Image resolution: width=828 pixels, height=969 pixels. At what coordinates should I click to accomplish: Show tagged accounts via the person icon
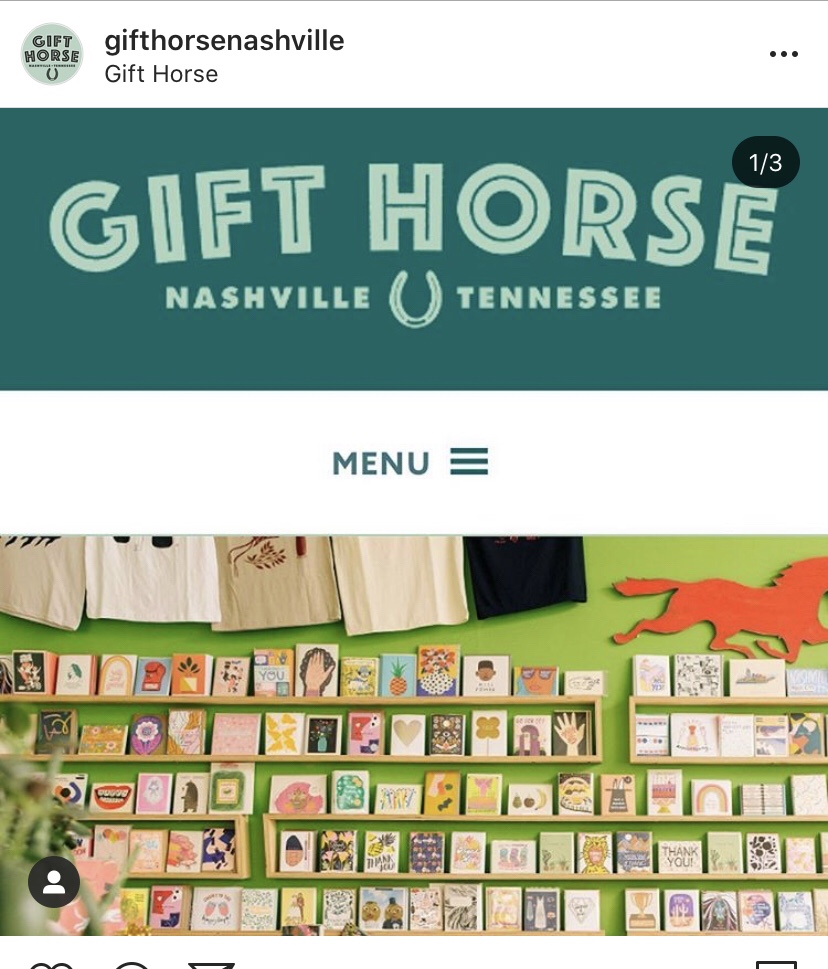(54, 881)
